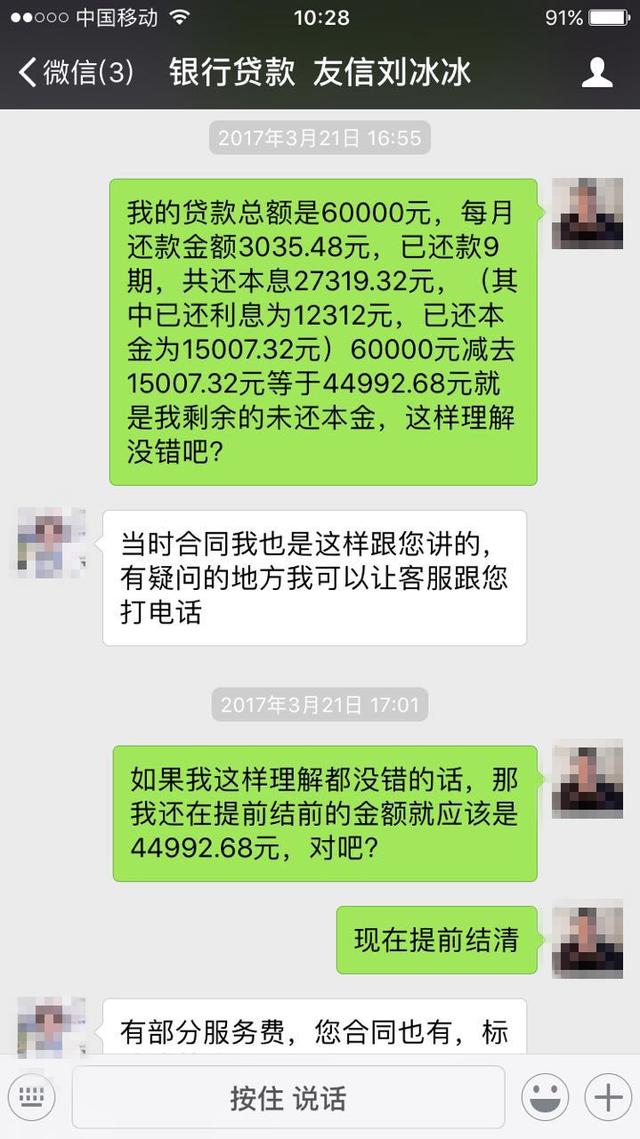Hold the 按住 说话 voice button

[288, 1098]
